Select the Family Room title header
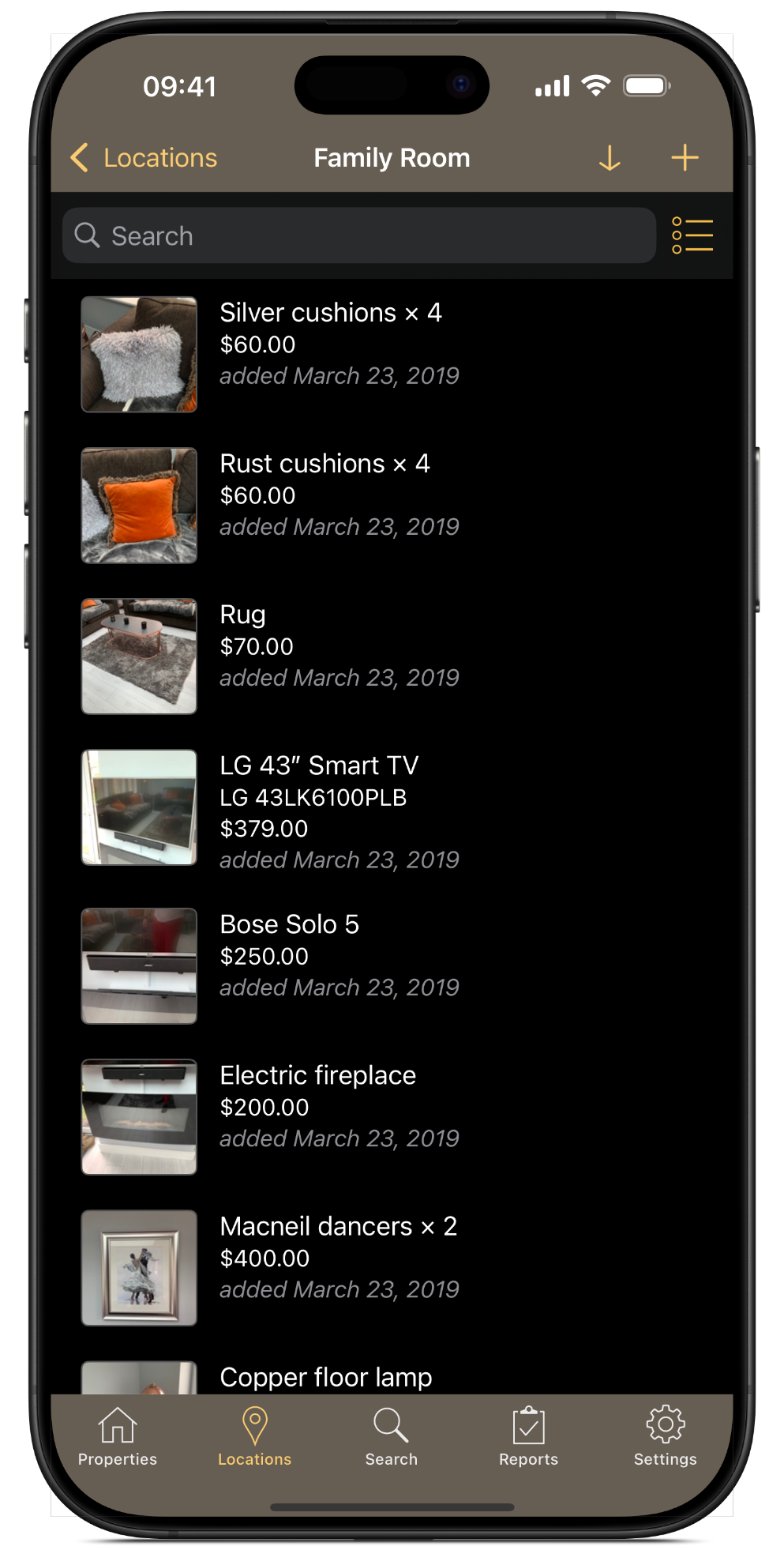The height and width of the screenshot is (1550, 784). coord(392,157)
